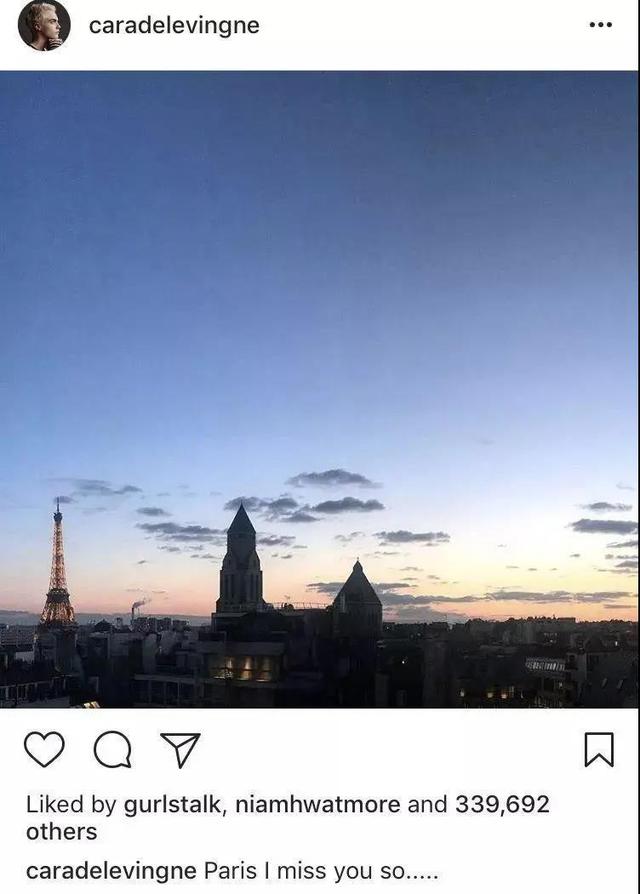Open the Paris sunset photo
The width and height of the screenshot is (640, 894).
[320, 390]
